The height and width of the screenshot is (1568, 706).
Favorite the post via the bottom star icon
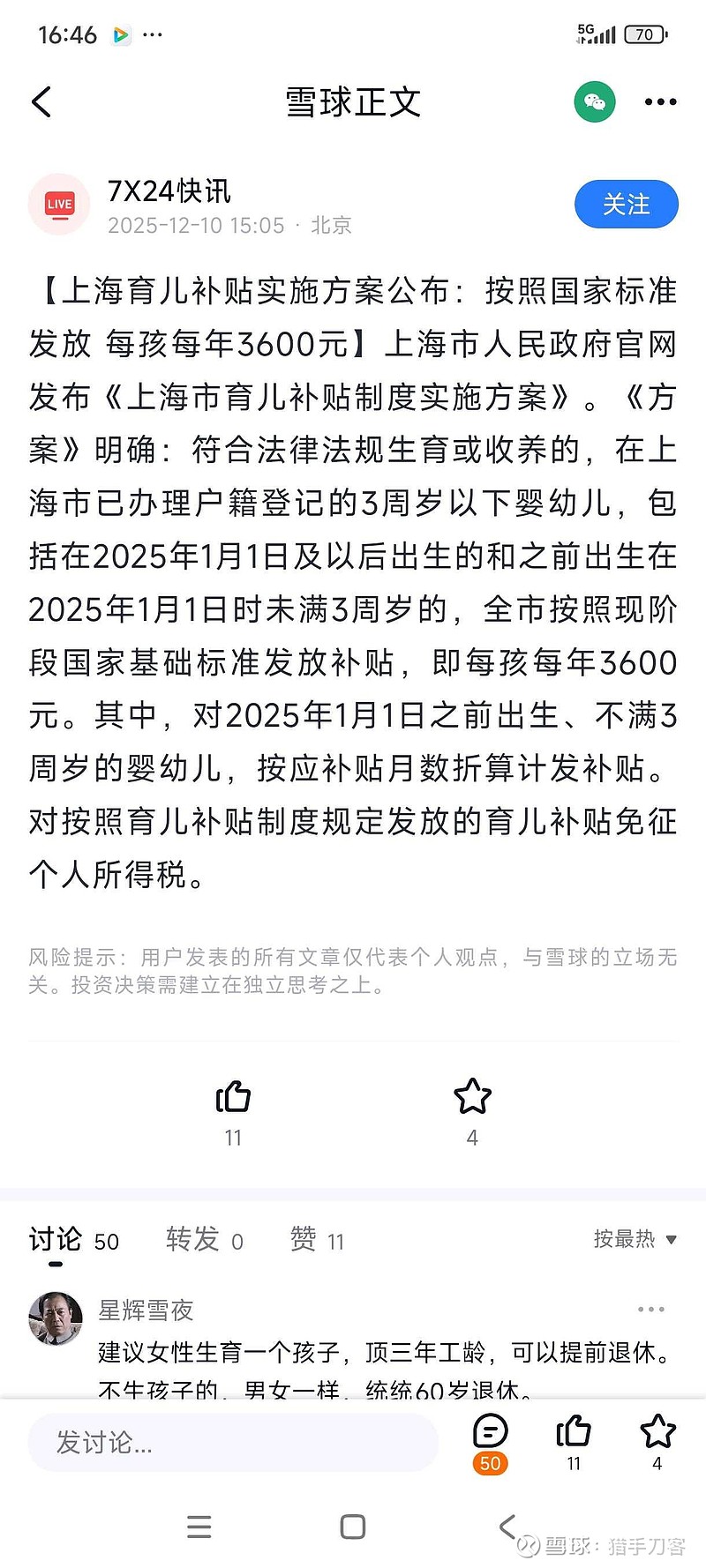(657, 1429)
